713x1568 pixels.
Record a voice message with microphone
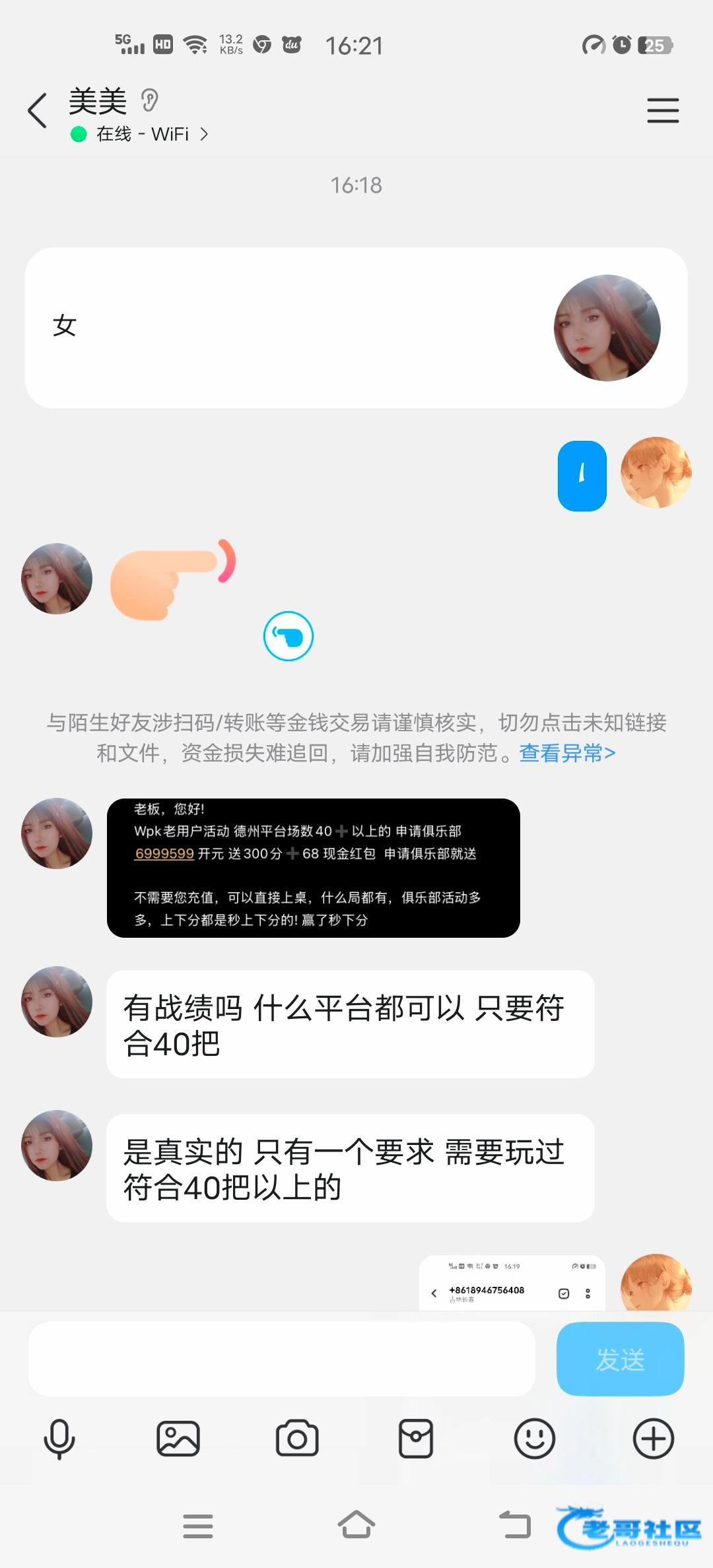point(59,1438)
